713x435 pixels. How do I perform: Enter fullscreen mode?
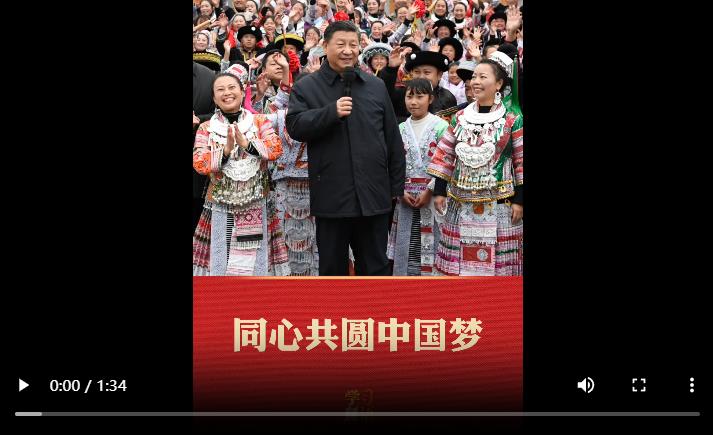click(x=639, y=385)
